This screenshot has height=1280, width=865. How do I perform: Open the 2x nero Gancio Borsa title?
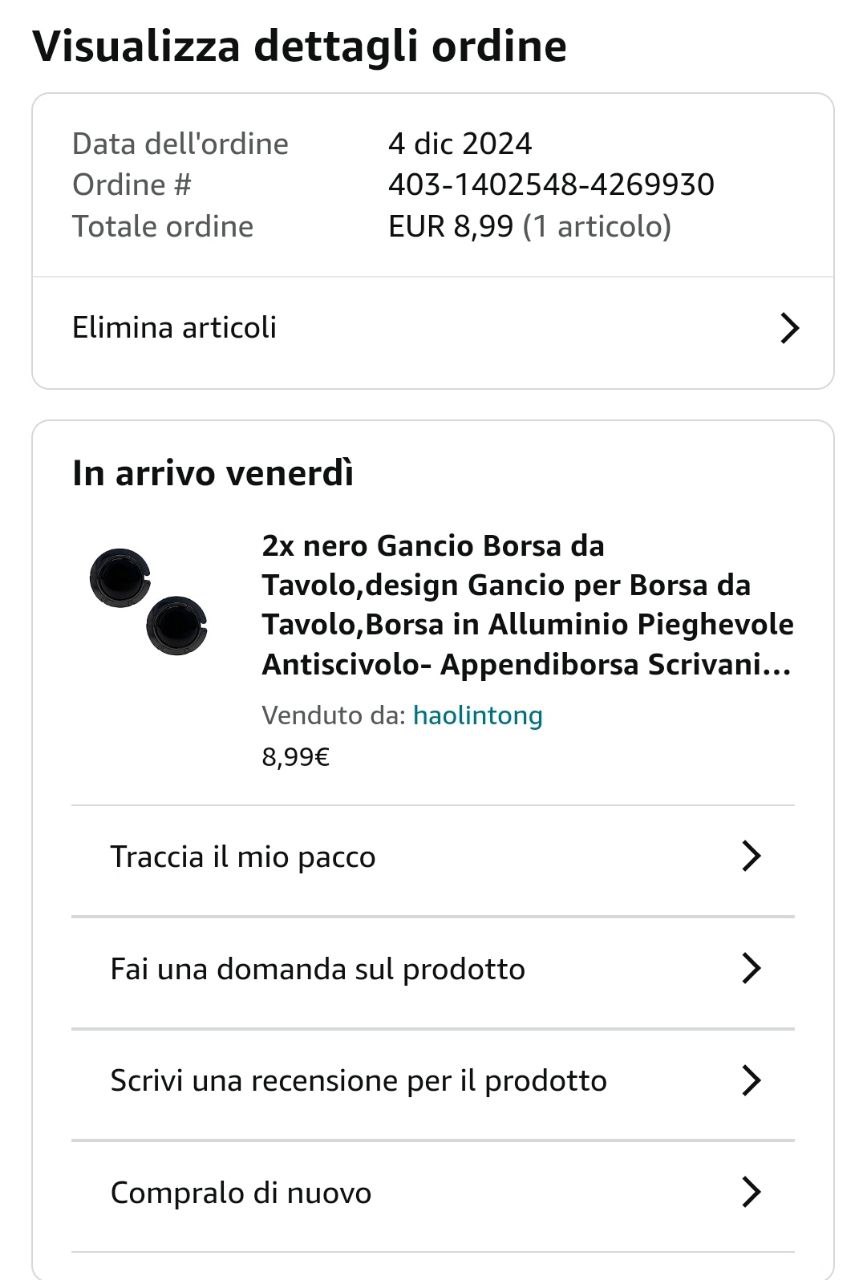point(526,605)
